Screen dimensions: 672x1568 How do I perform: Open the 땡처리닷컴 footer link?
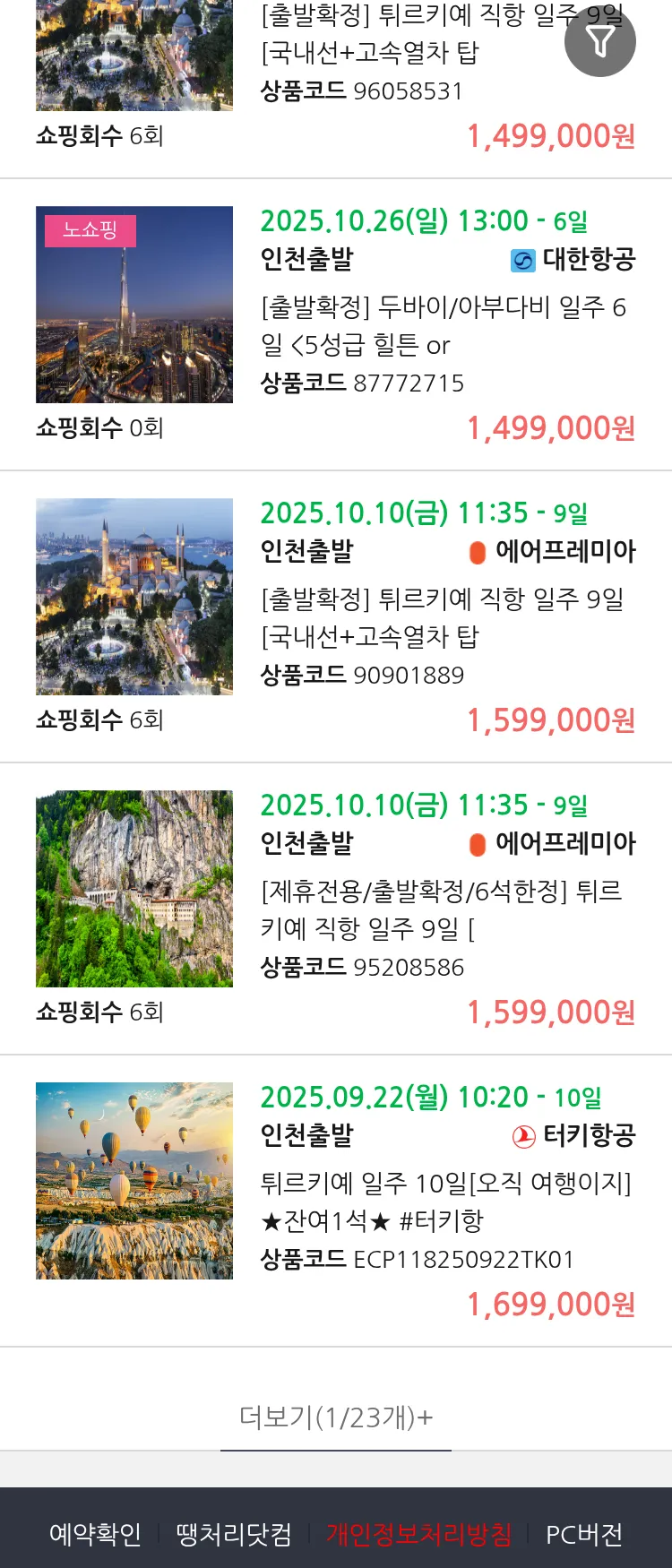pos(234,1534)
